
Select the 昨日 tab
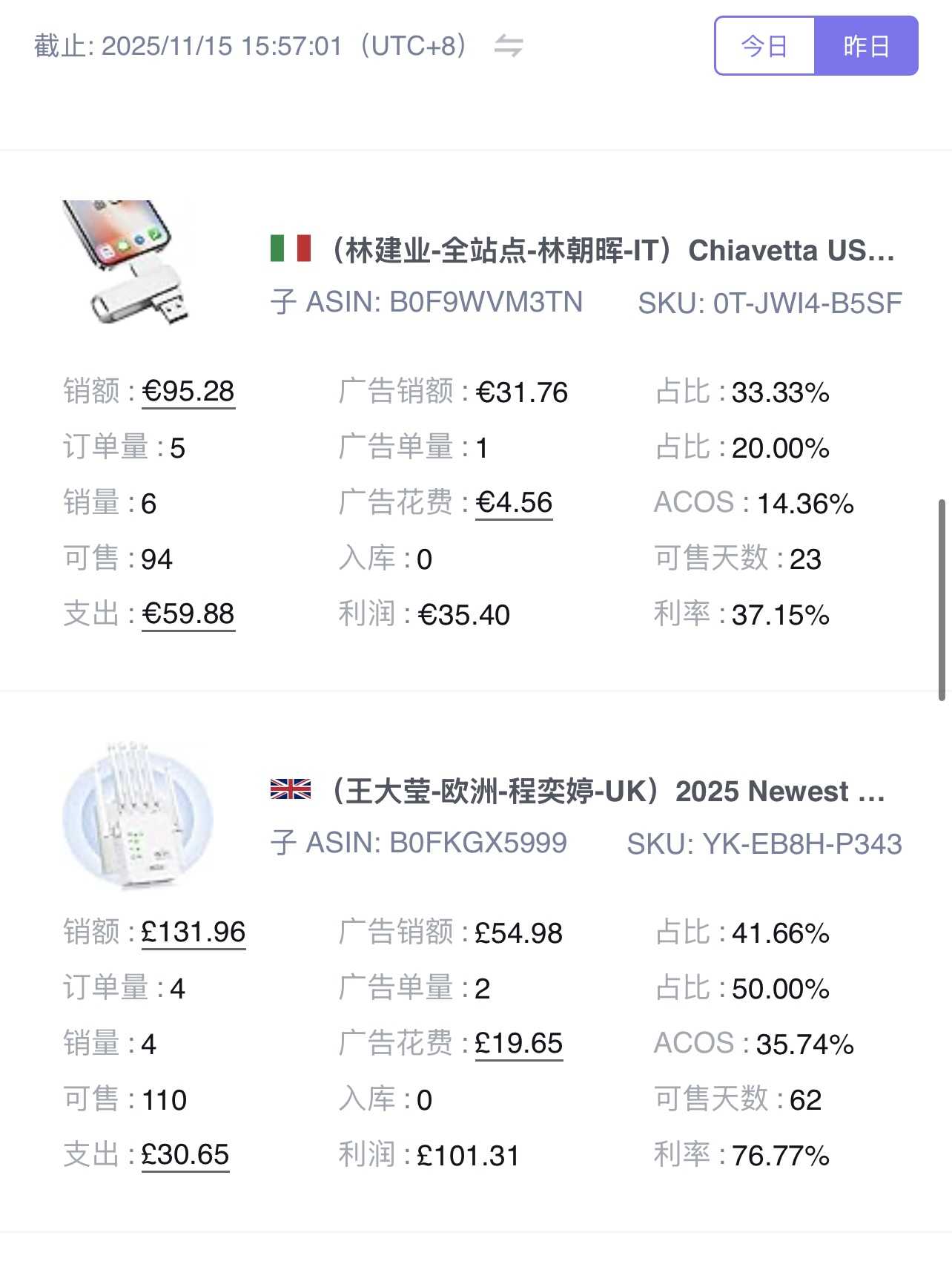pyautogui.click(x=866, y=46)
